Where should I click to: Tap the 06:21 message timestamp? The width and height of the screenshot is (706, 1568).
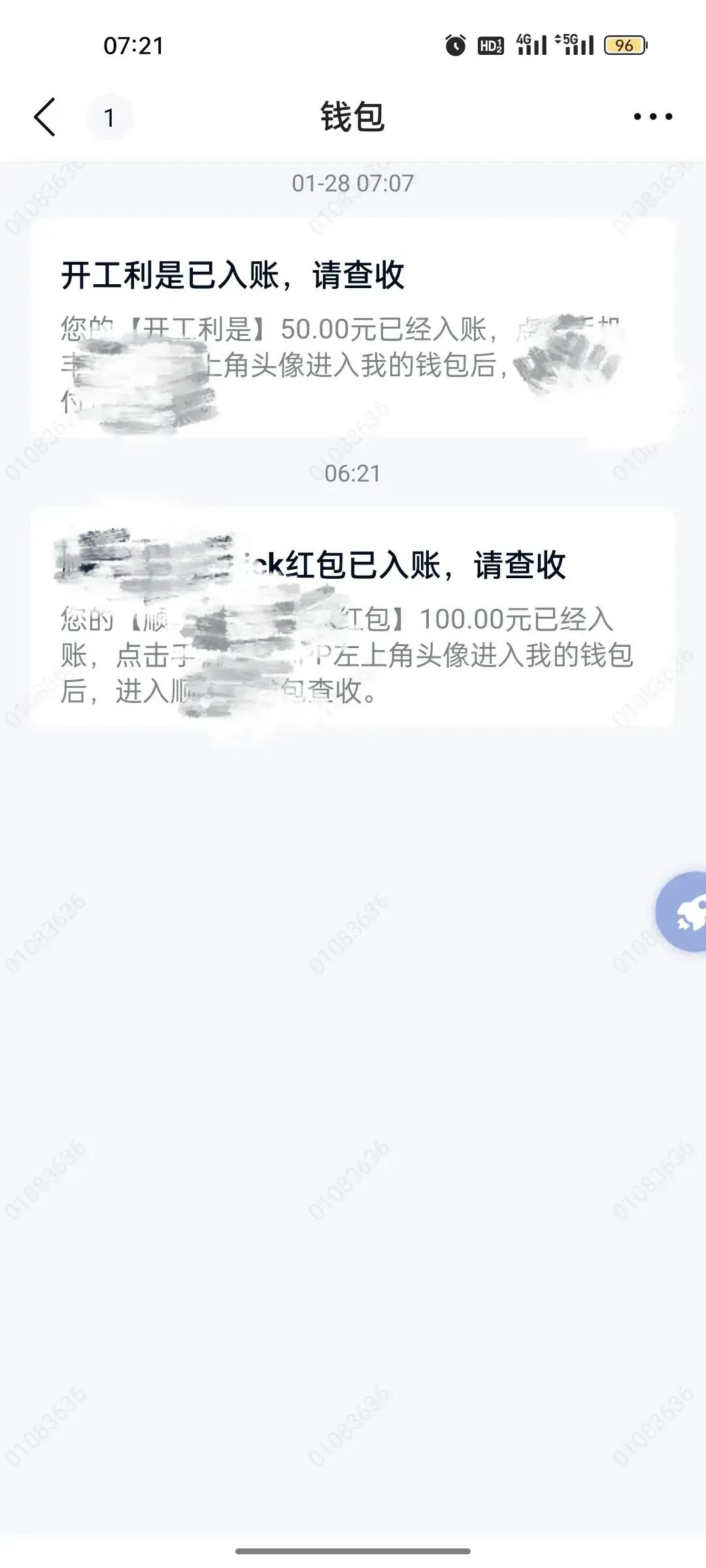[353, 474]
